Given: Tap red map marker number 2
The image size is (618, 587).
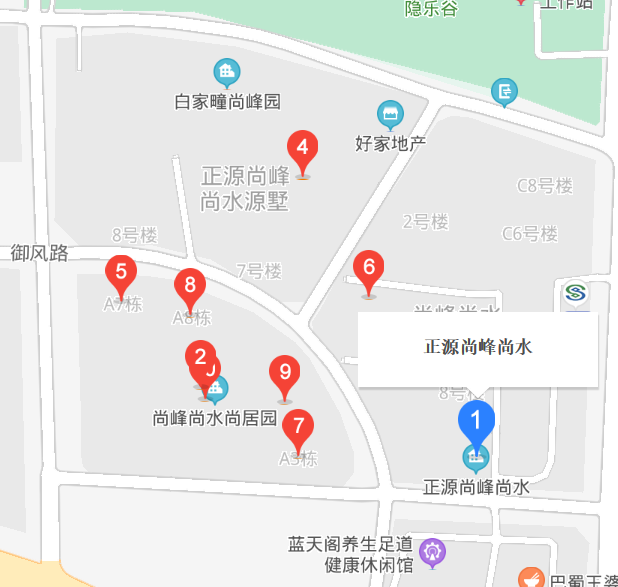Looking at the screenshot, I should tap(199, 356).
